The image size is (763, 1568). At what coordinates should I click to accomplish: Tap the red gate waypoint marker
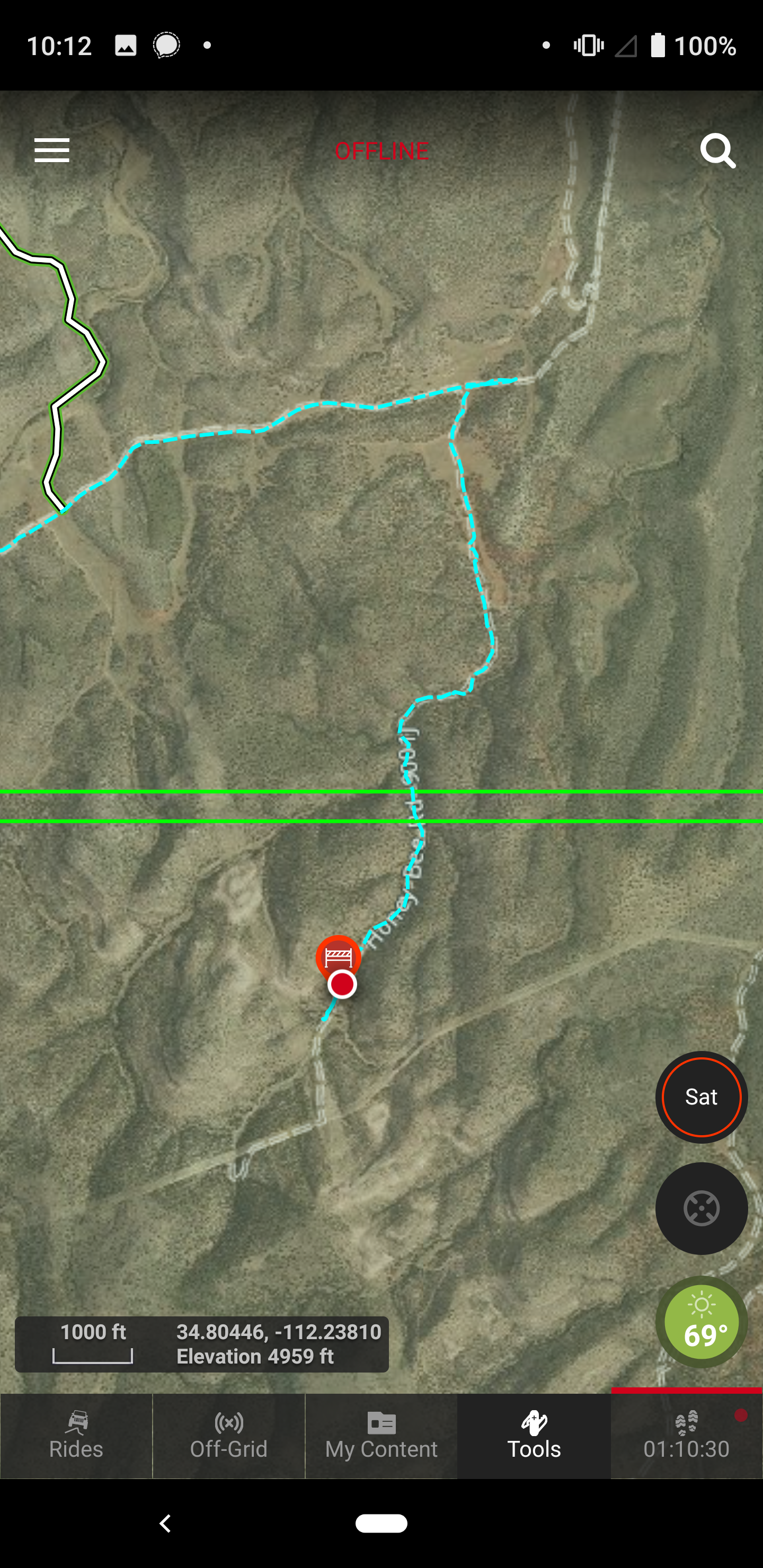pyautogui.click(x=339, y=957)
